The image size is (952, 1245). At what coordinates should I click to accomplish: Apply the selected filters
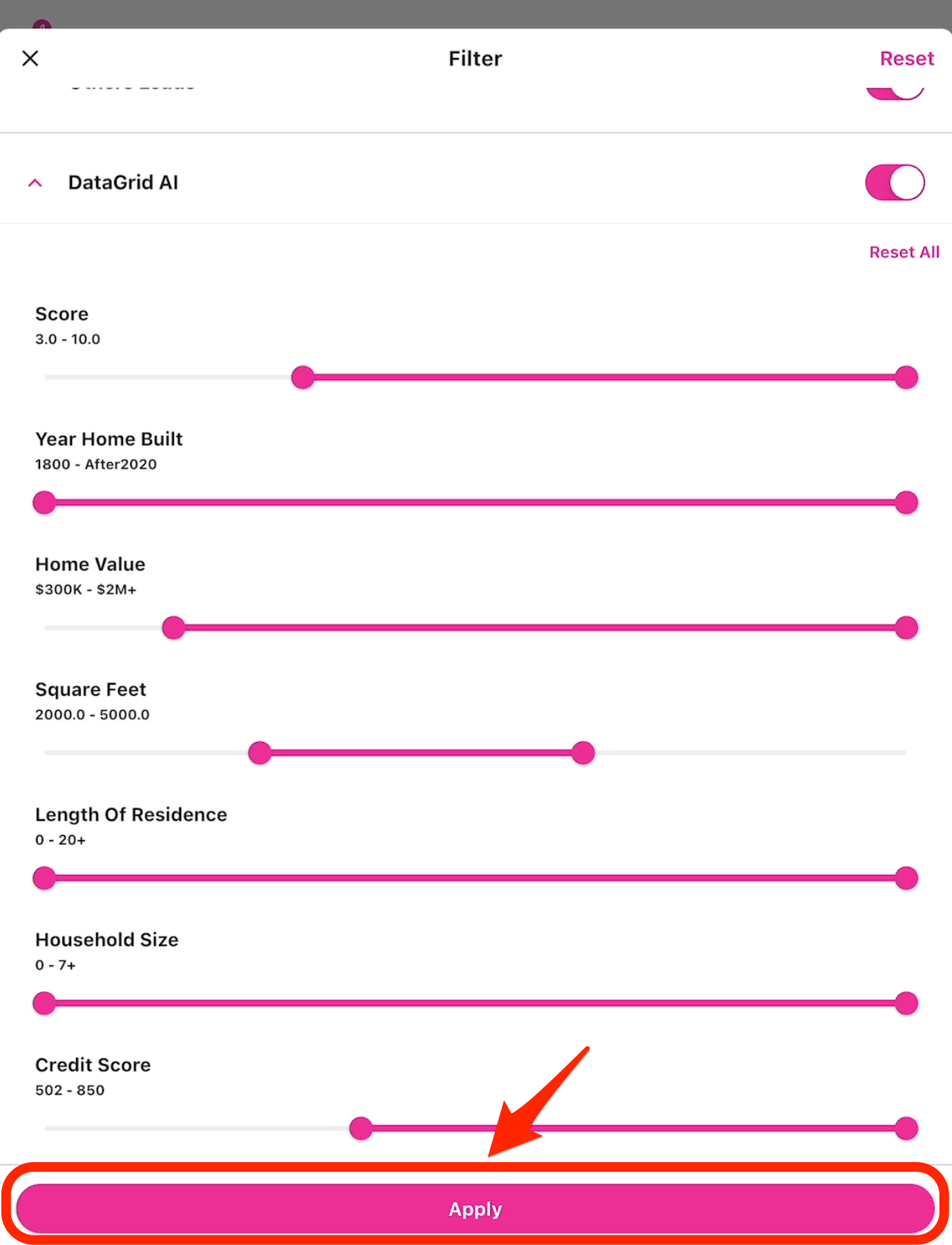click(475, 1208)
